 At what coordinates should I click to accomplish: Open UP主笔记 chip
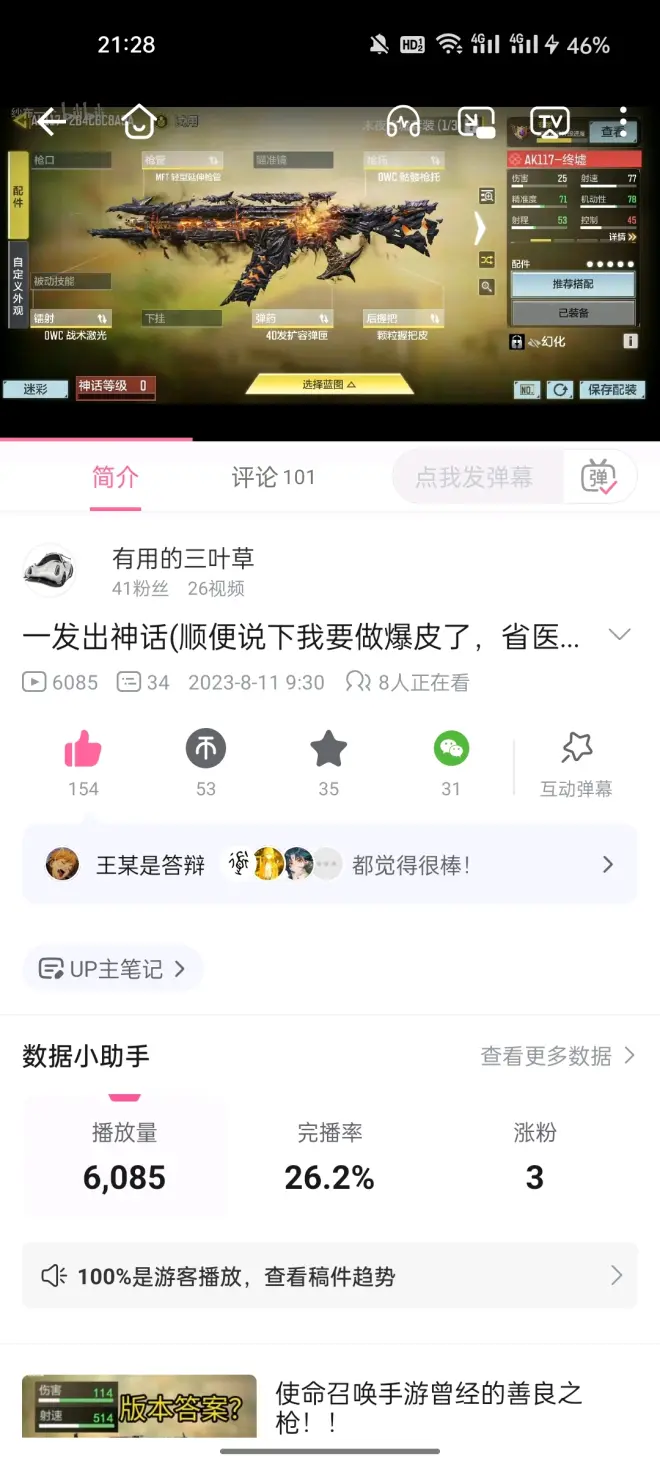coord(113,969)
